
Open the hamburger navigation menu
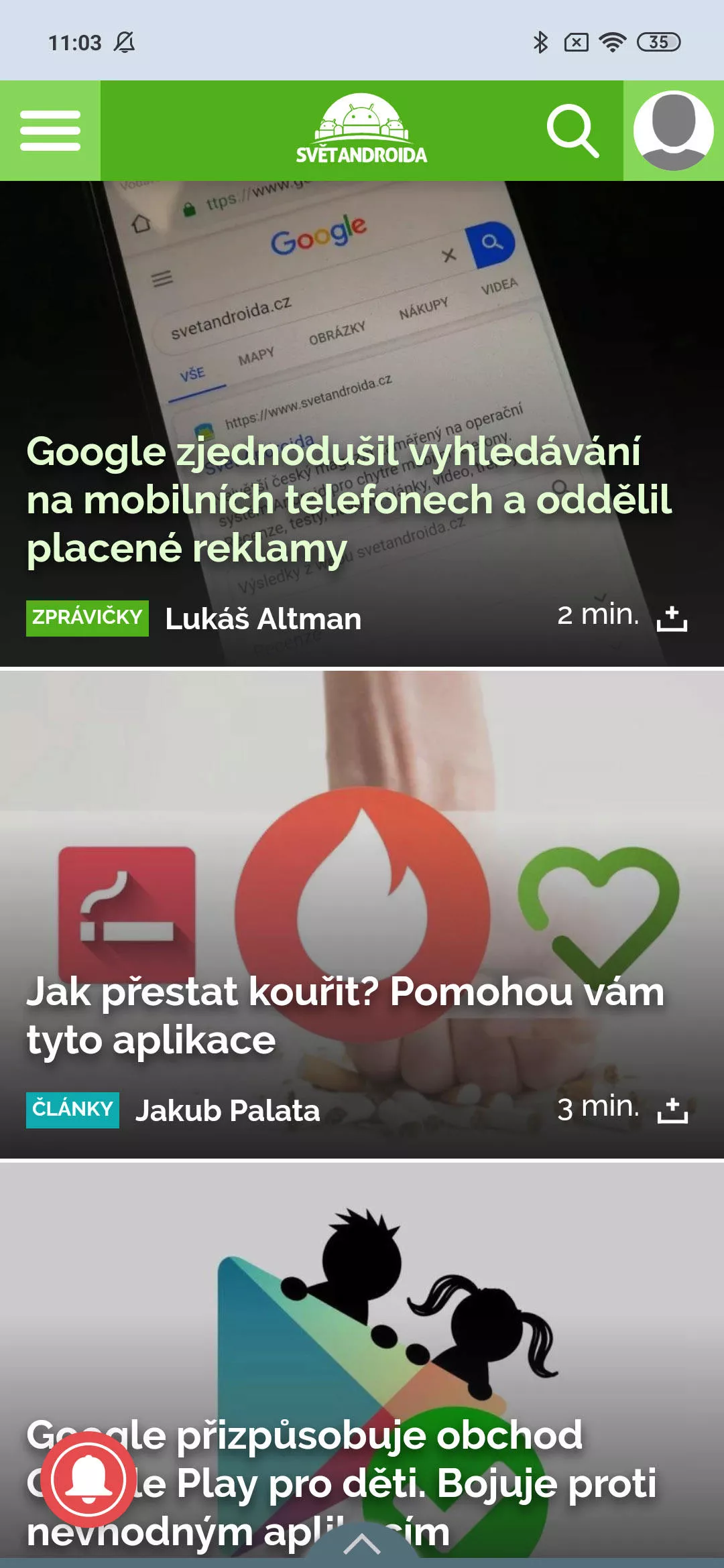(x=50, y=131)
